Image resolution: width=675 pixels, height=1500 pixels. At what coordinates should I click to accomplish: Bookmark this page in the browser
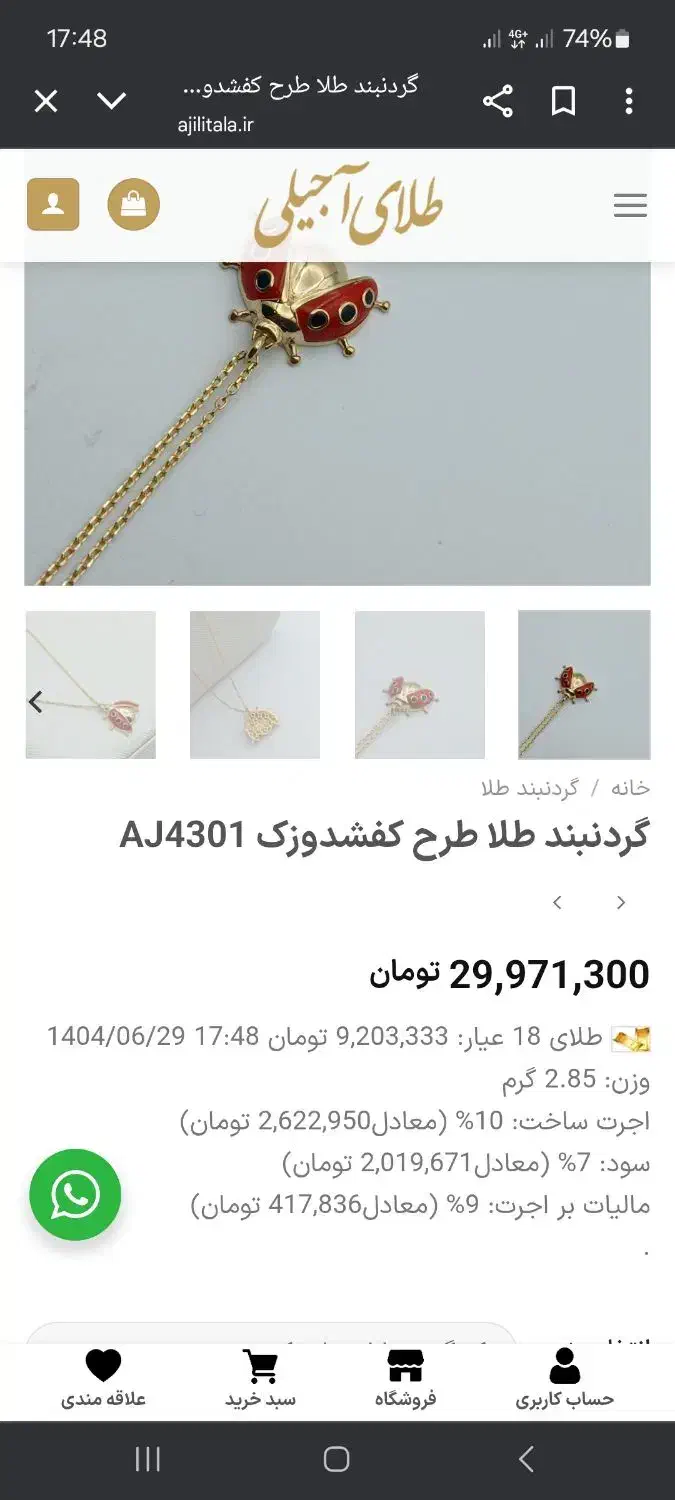click(x=563, y=101)
